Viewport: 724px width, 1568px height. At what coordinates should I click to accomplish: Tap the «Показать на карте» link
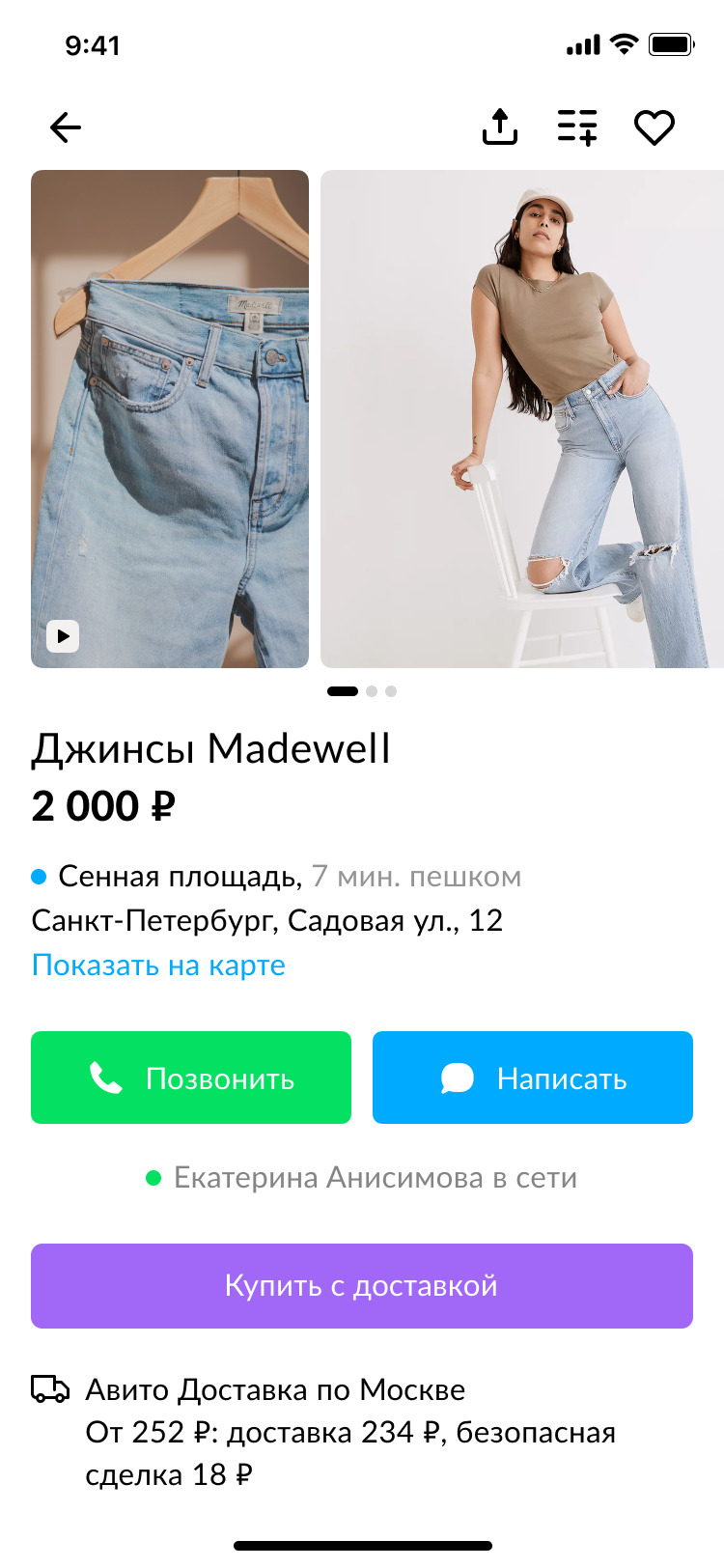coord(158,966)
